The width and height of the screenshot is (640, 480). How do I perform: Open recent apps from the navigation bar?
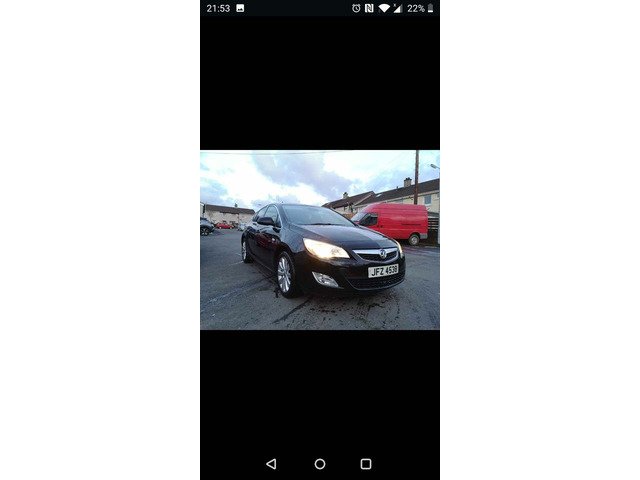pyautogui.click(x=366, y=464)
